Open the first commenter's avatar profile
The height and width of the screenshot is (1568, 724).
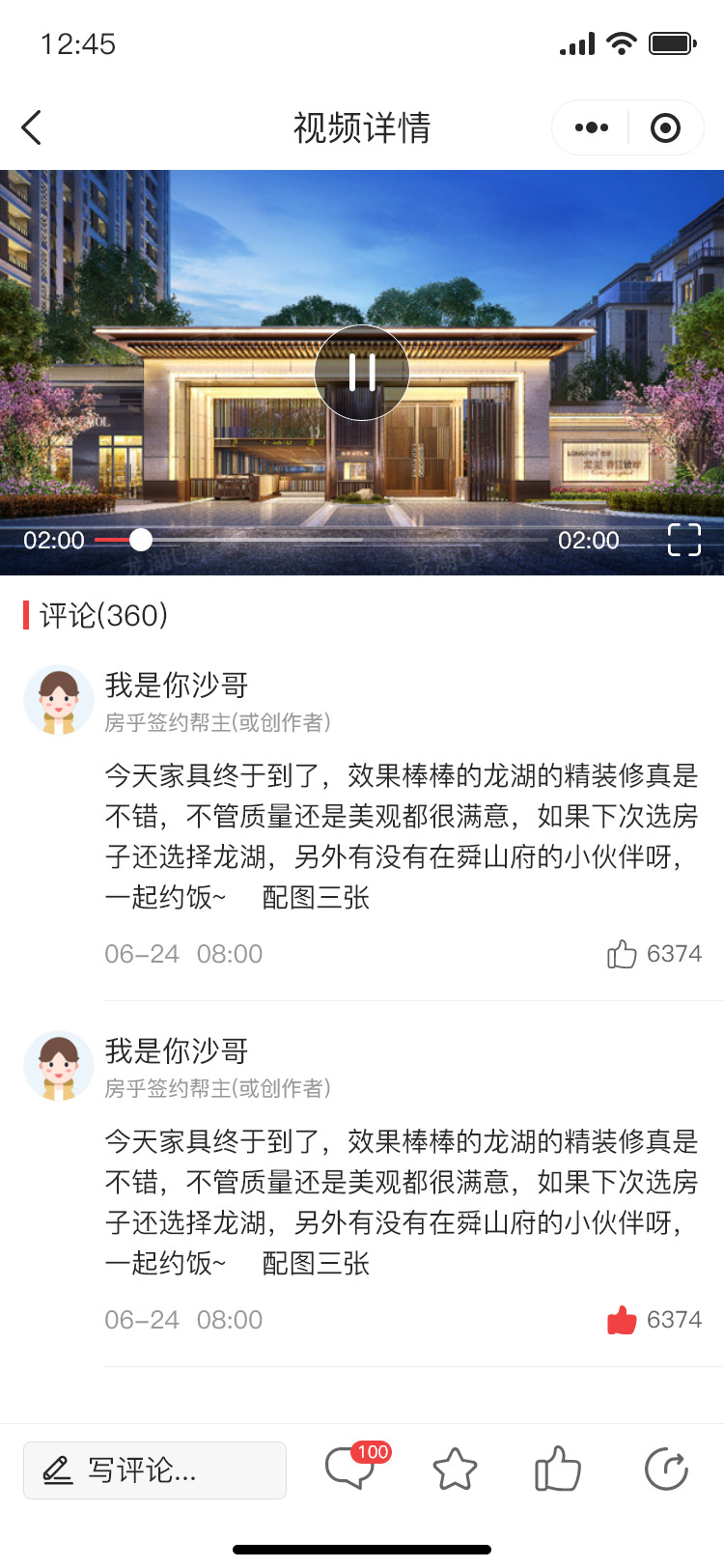click(x=58, y=700)
